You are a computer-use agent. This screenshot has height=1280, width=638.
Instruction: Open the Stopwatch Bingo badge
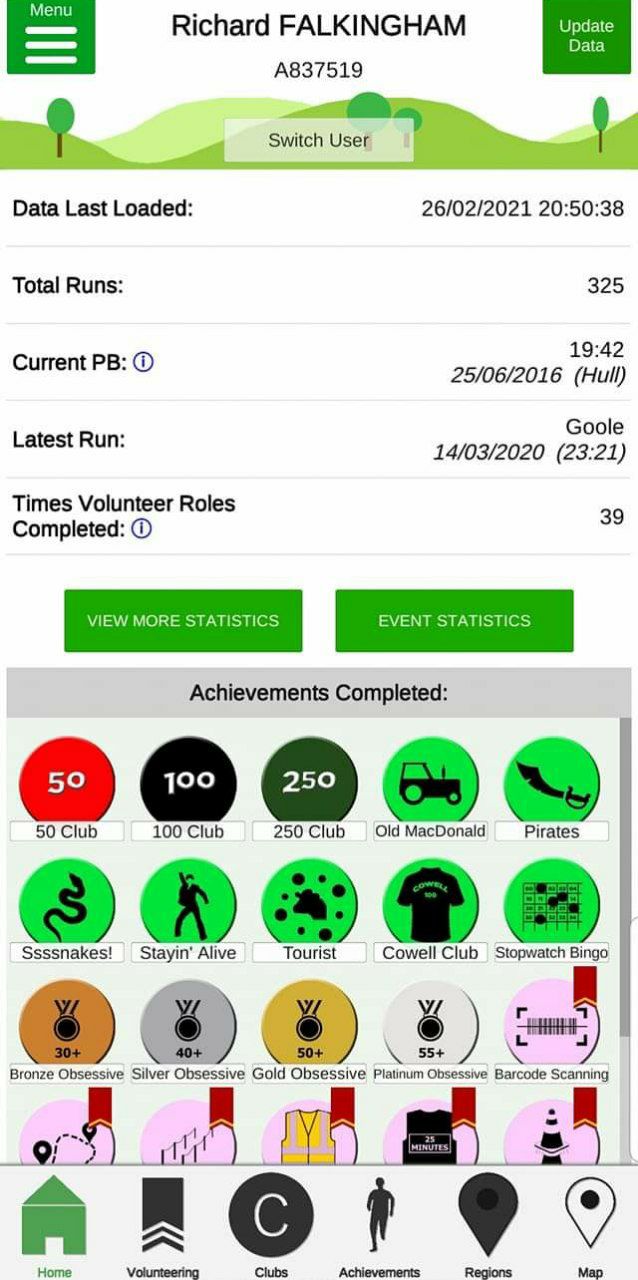pos(551,906)
